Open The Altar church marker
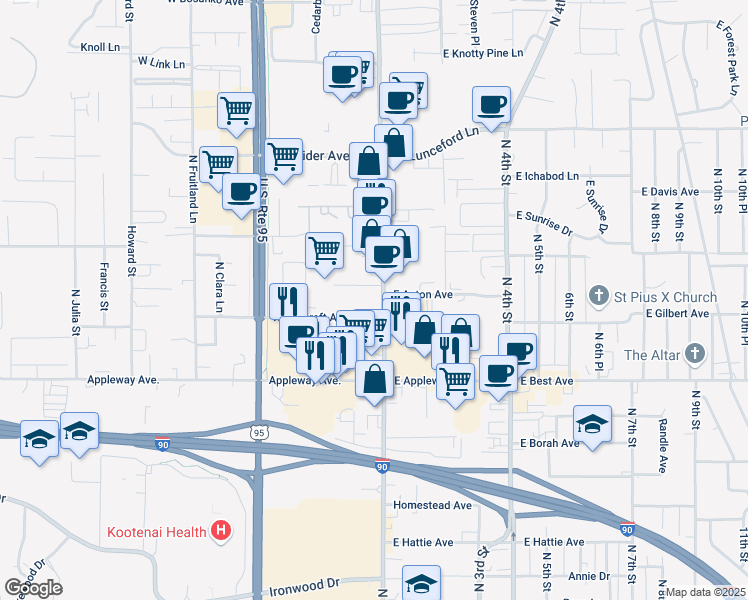 coord(695,354)
